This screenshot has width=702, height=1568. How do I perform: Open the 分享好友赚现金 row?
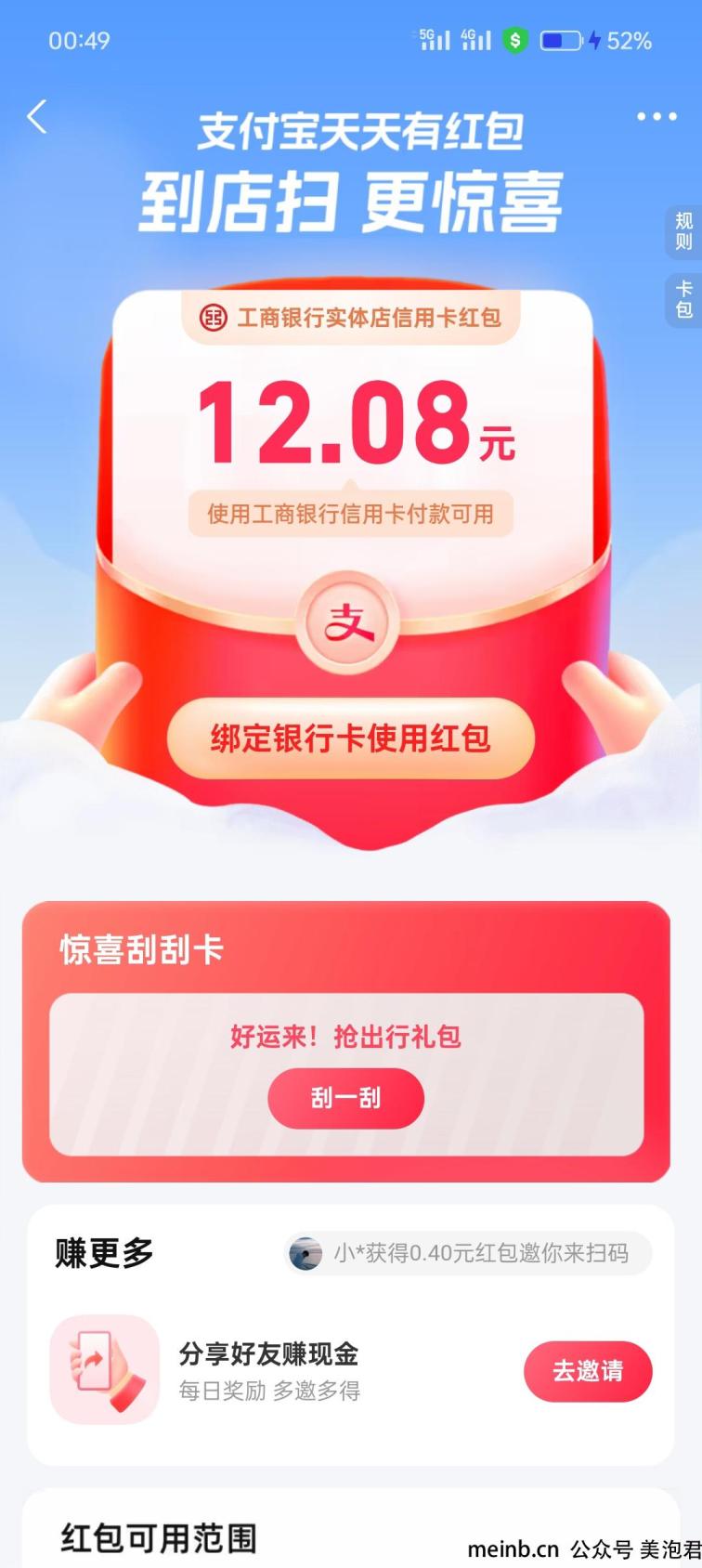click(x=269, y=1369)
